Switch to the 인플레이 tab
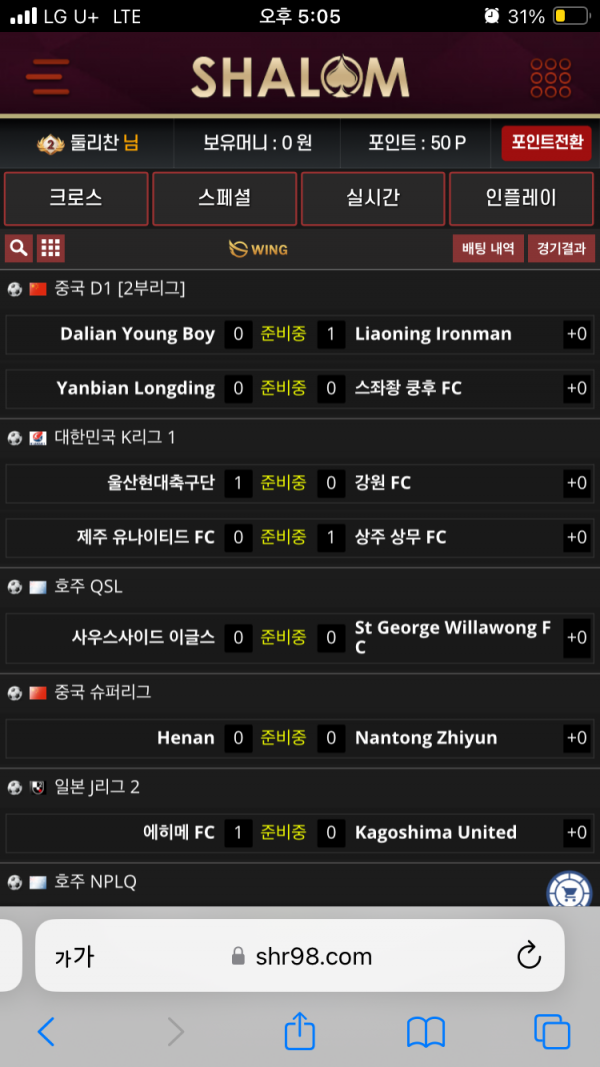The image size is (600, 1067). tap(520, 198)
